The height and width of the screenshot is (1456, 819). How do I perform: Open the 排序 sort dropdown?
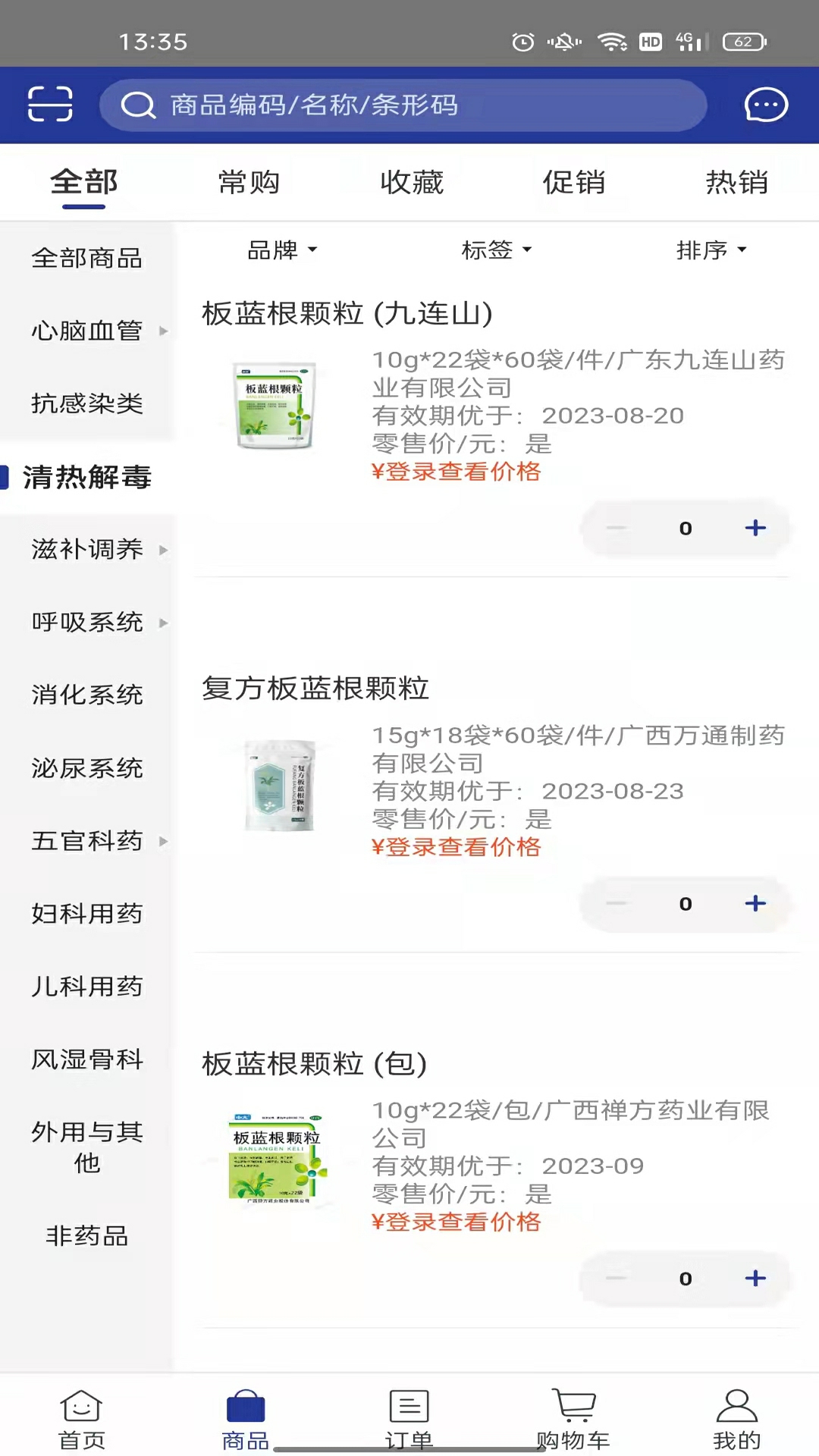point(711,249)
